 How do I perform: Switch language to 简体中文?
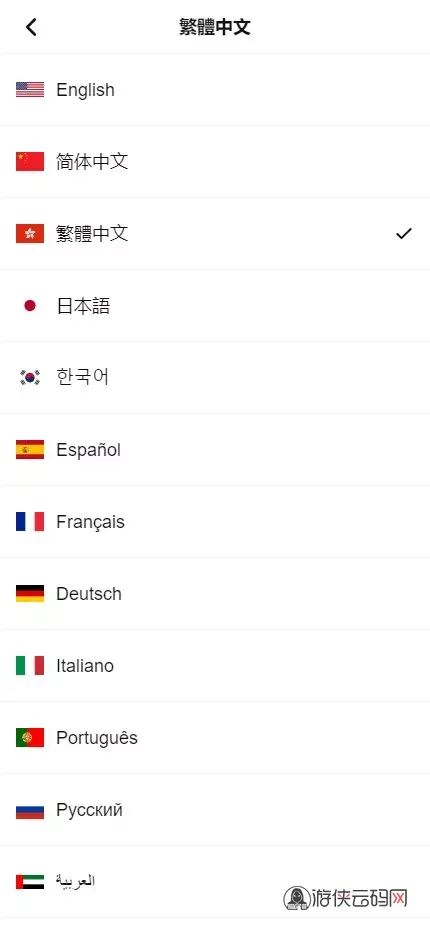[x=215, y=162]
